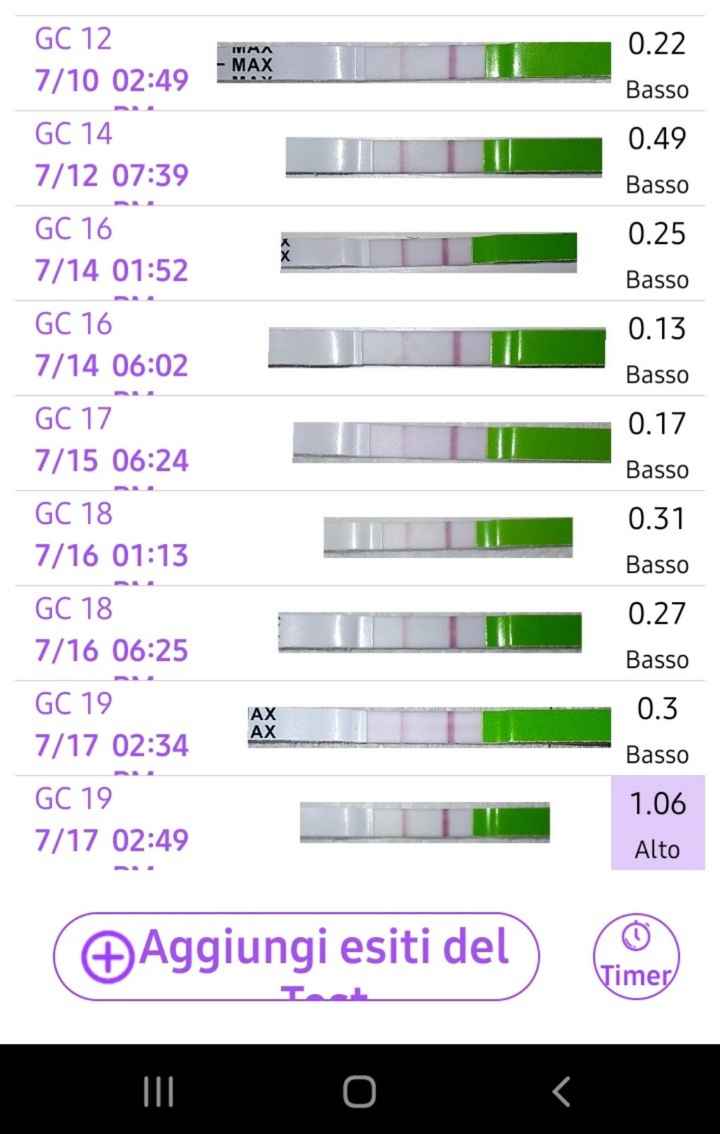Tap the system home button

[359, 1091]
